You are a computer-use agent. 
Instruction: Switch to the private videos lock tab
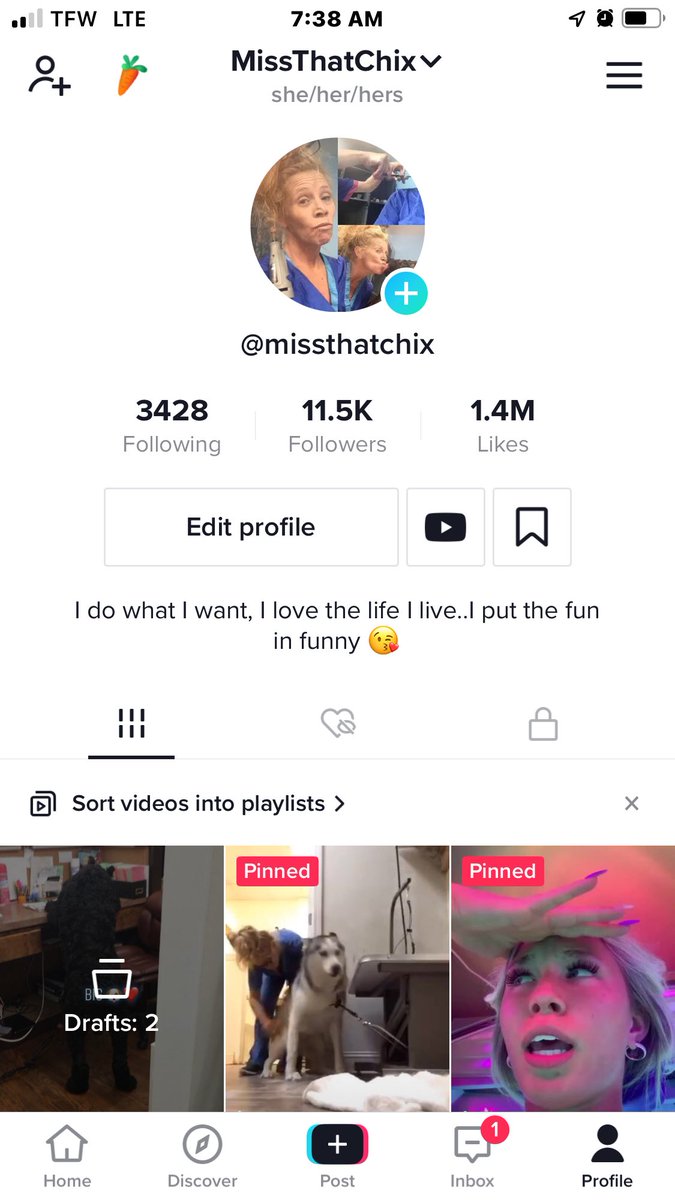pos(543,723)
